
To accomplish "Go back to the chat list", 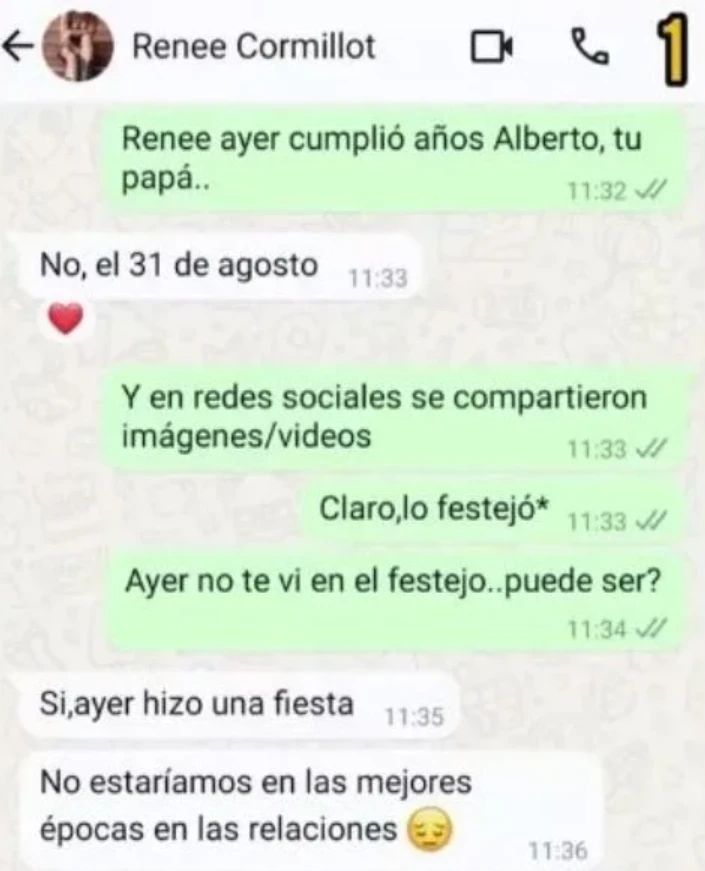I will tap(18, 45).
